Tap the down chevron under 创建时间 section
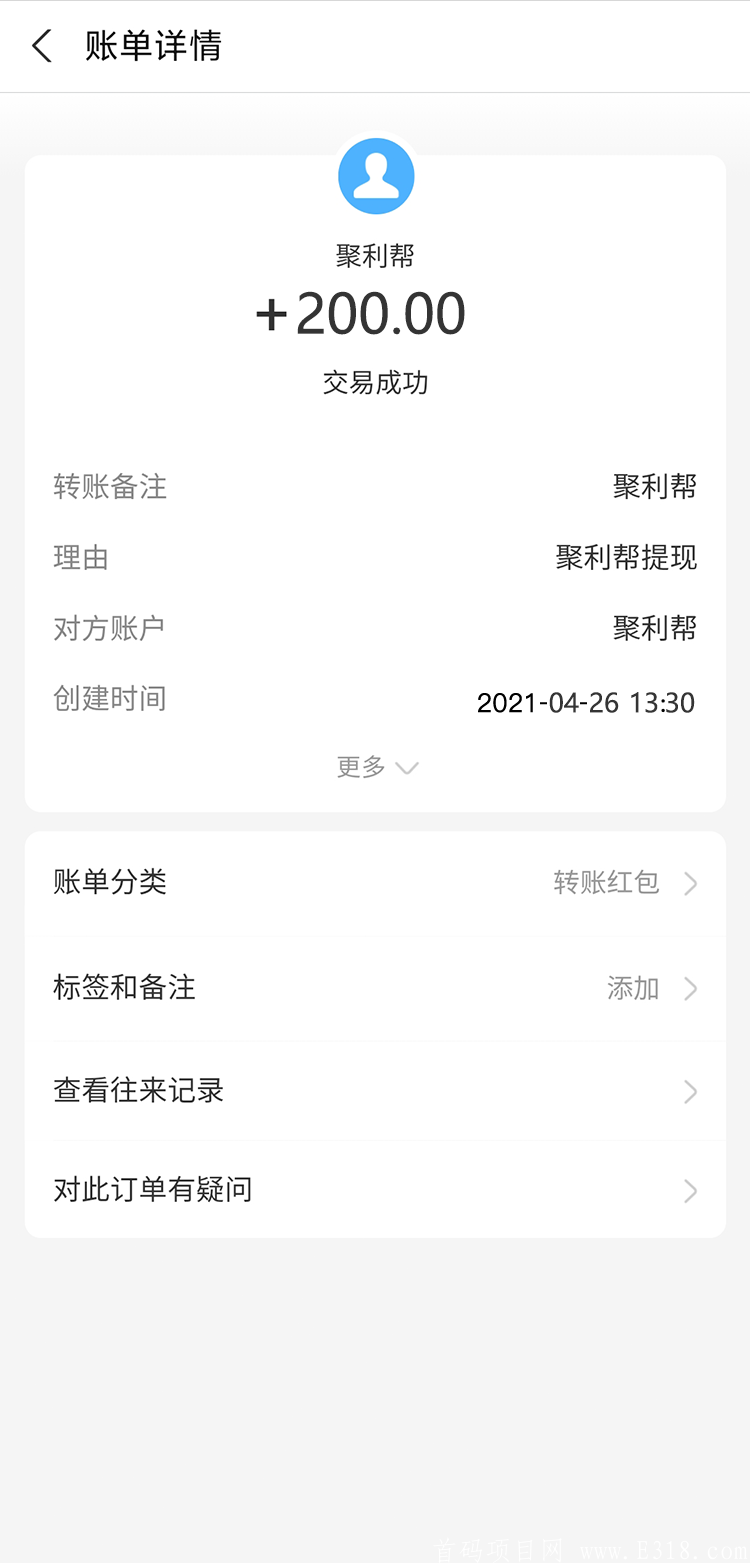 point(407,767)
